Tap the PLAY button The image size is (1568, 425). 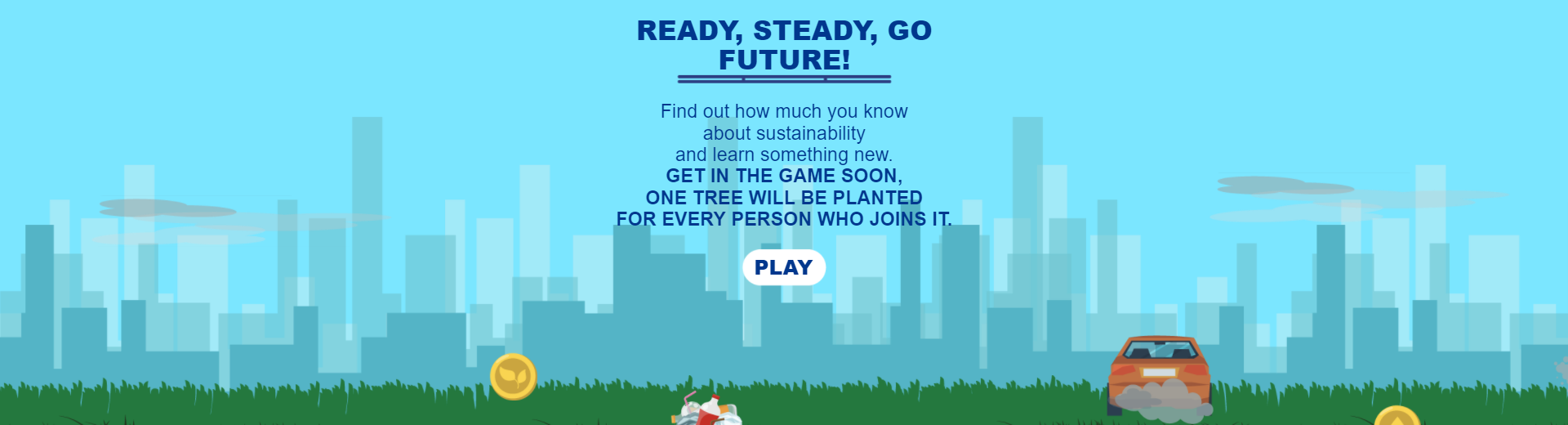point(783,267)
